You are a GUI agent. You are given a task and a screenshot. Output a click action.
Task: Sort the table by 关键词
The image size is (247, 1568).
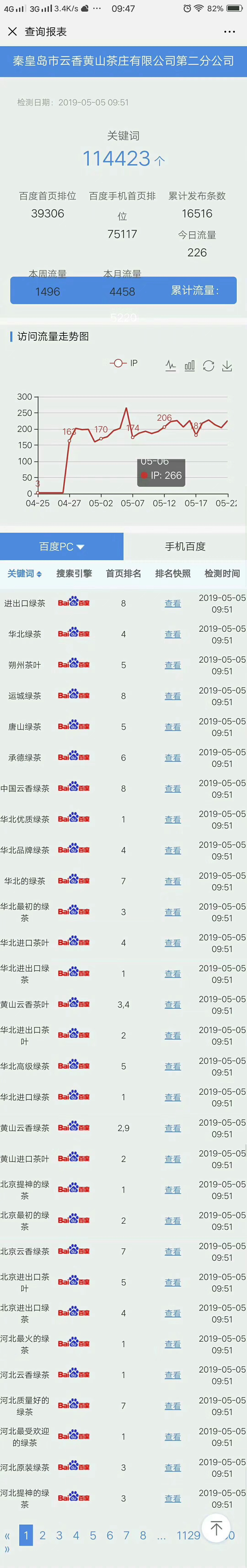[x=24, y=573]
